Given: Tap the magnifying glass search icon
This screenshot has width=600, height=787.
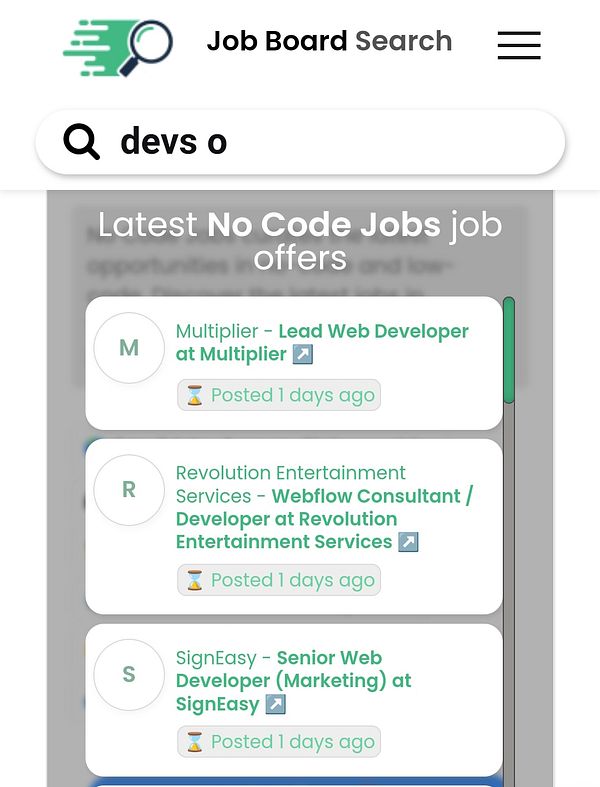Looking at the screenshot, I should pyautogui.click(x=82, y=142).
